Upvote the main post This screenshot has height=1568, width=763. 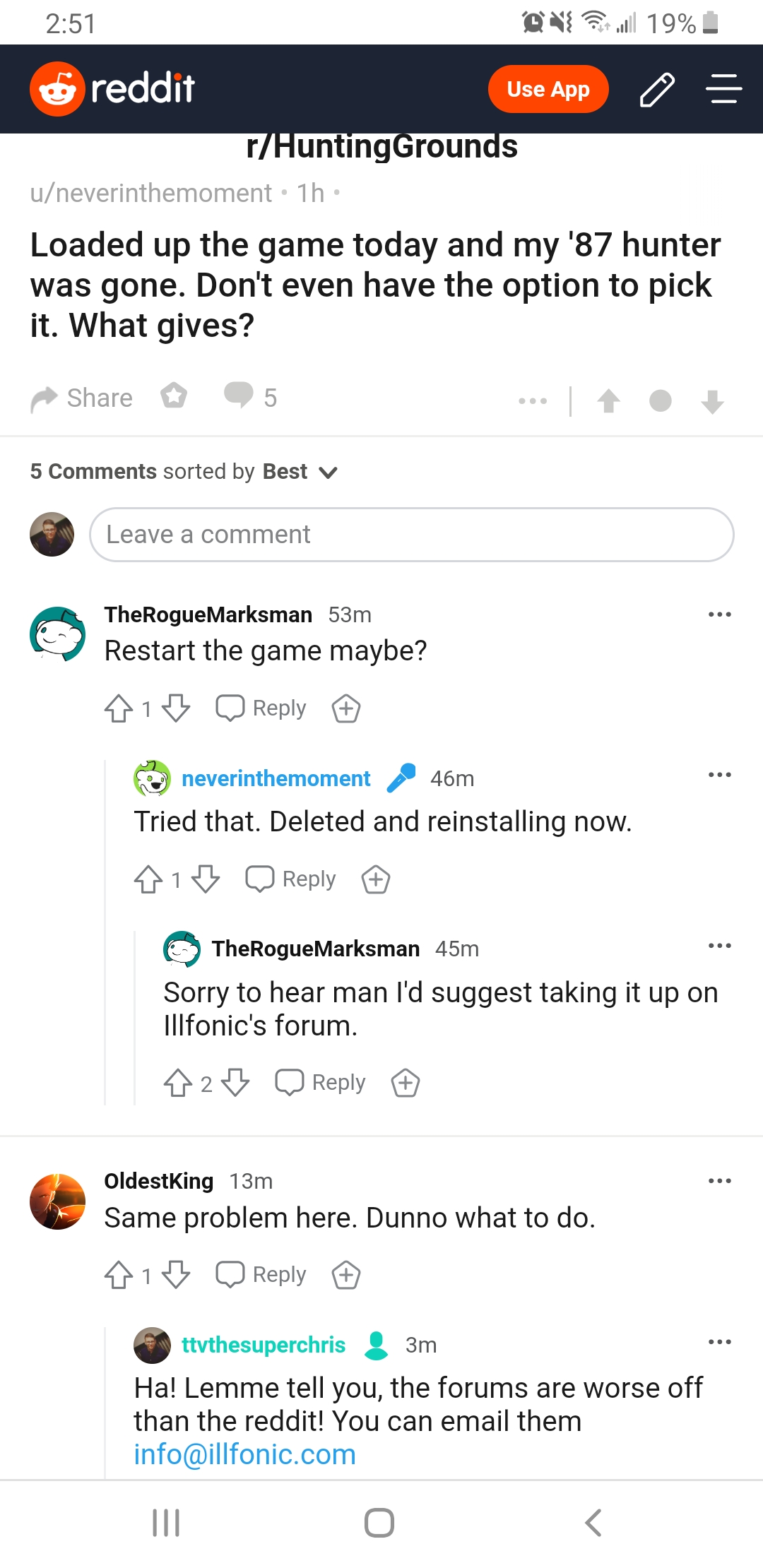(608, 400)
